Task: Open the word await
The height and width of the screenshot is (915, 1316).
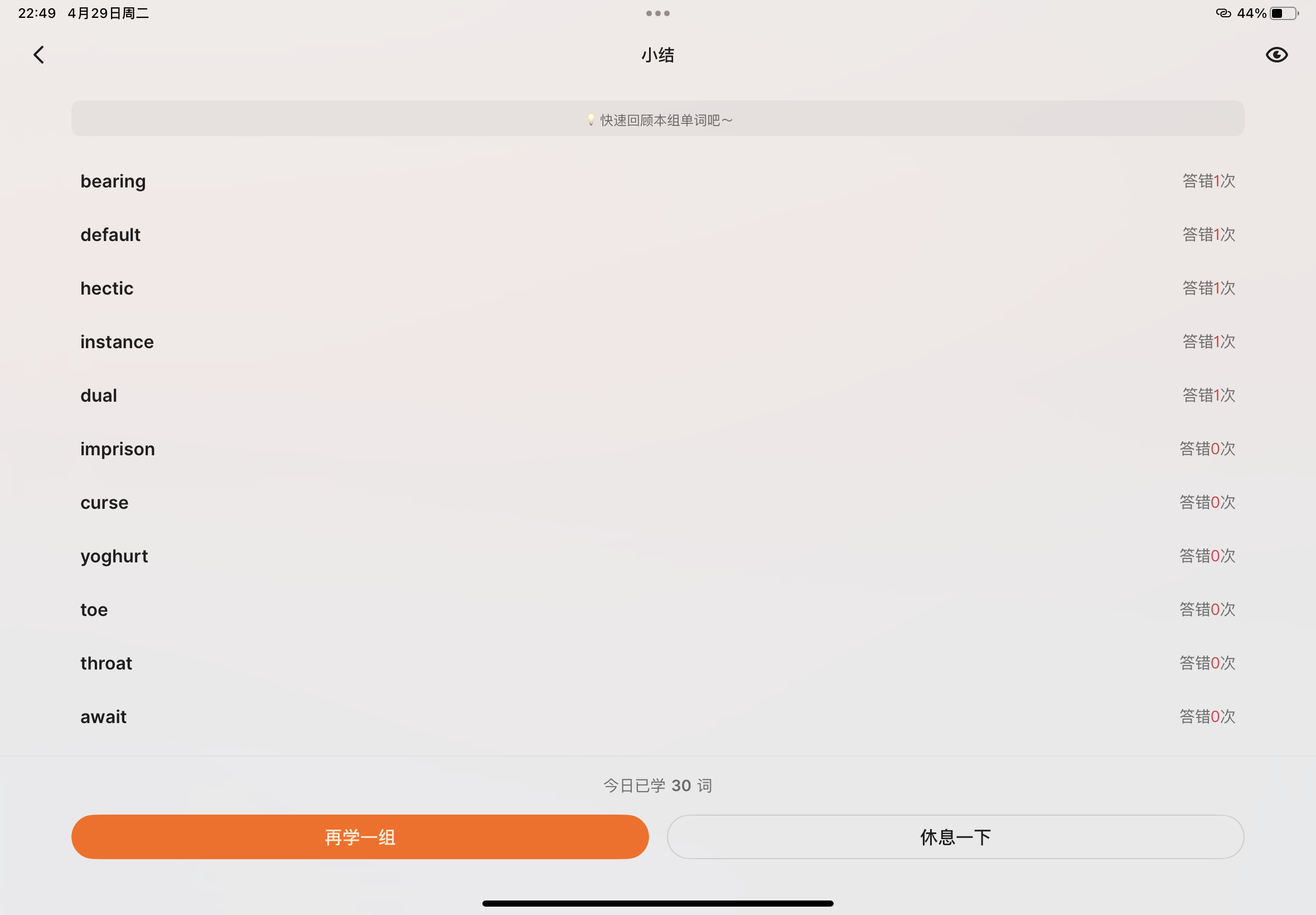Action: (103, 716)
